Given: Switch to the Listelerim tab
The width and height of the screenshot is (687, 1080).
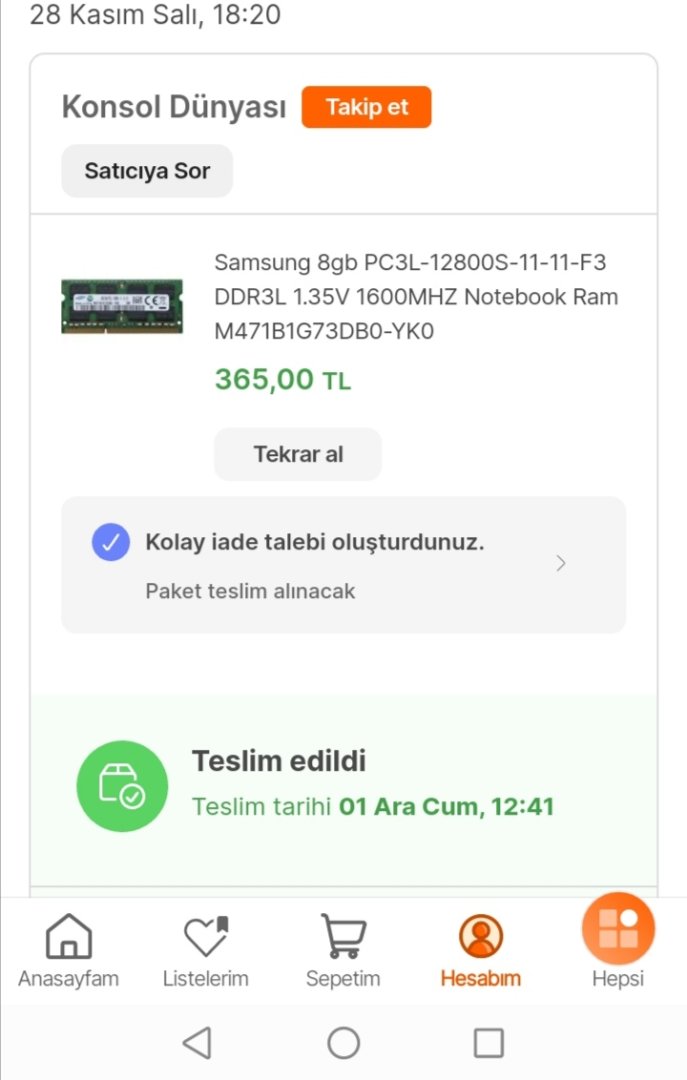Looking at the screenshot, I should [206, 951].
